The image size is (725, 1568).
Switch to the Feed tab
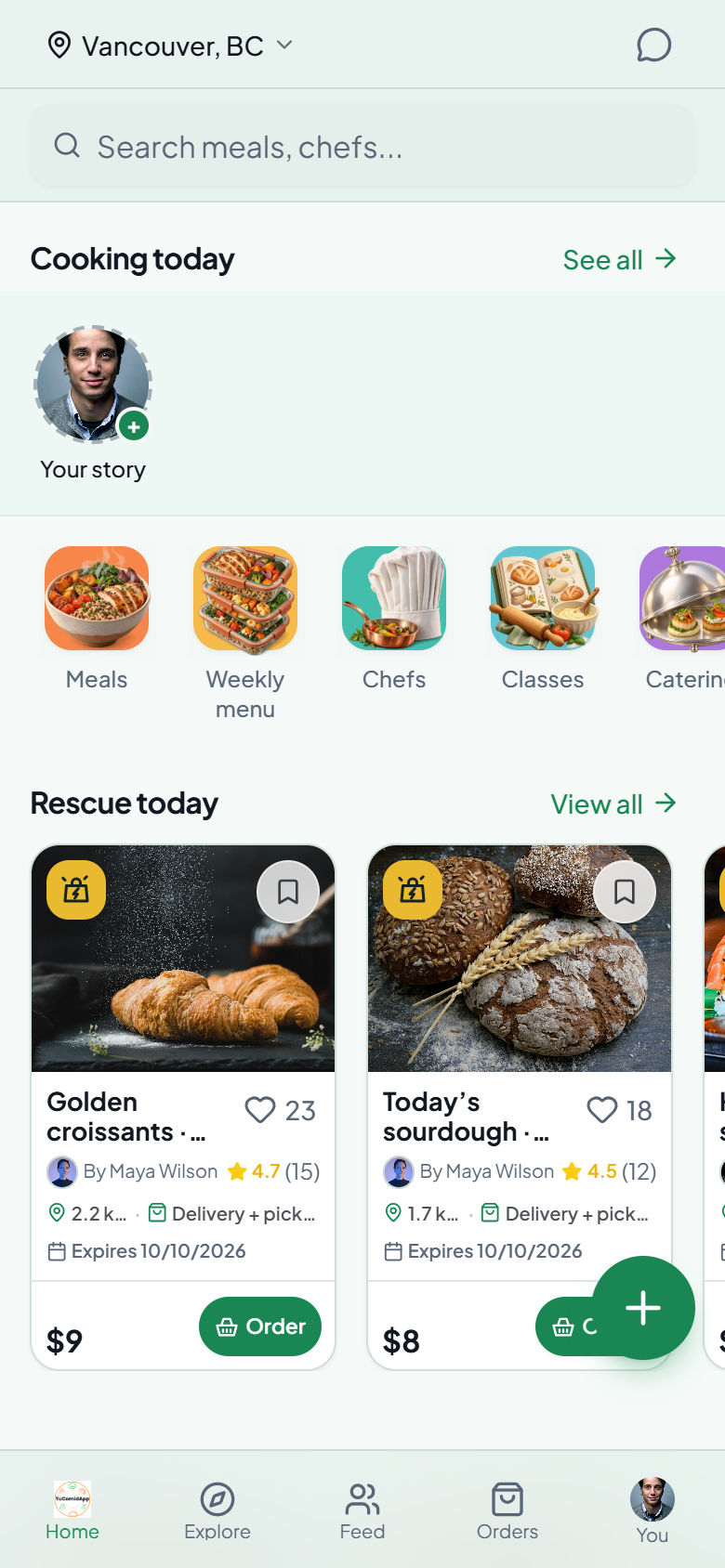click(362, 1511)
